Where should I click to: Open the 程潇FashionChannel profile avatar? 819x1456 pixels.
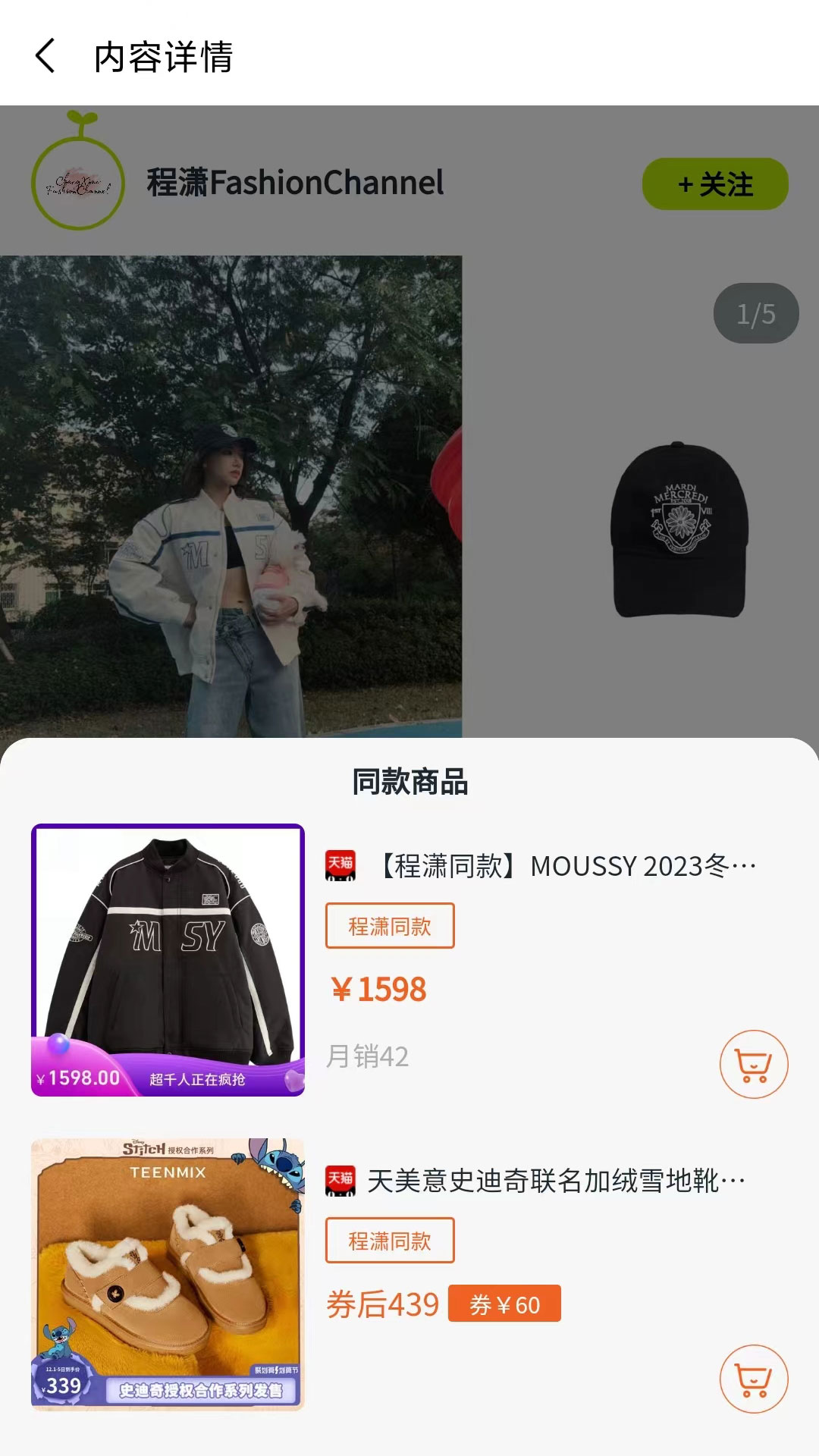tap(78, 182)
